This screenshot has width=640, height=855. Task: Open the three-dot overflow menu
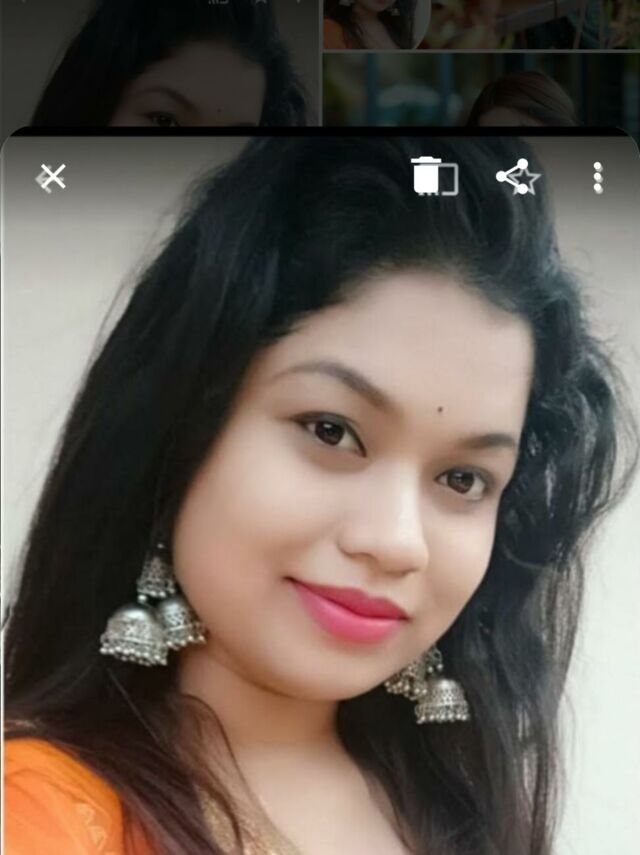[597, 178]
